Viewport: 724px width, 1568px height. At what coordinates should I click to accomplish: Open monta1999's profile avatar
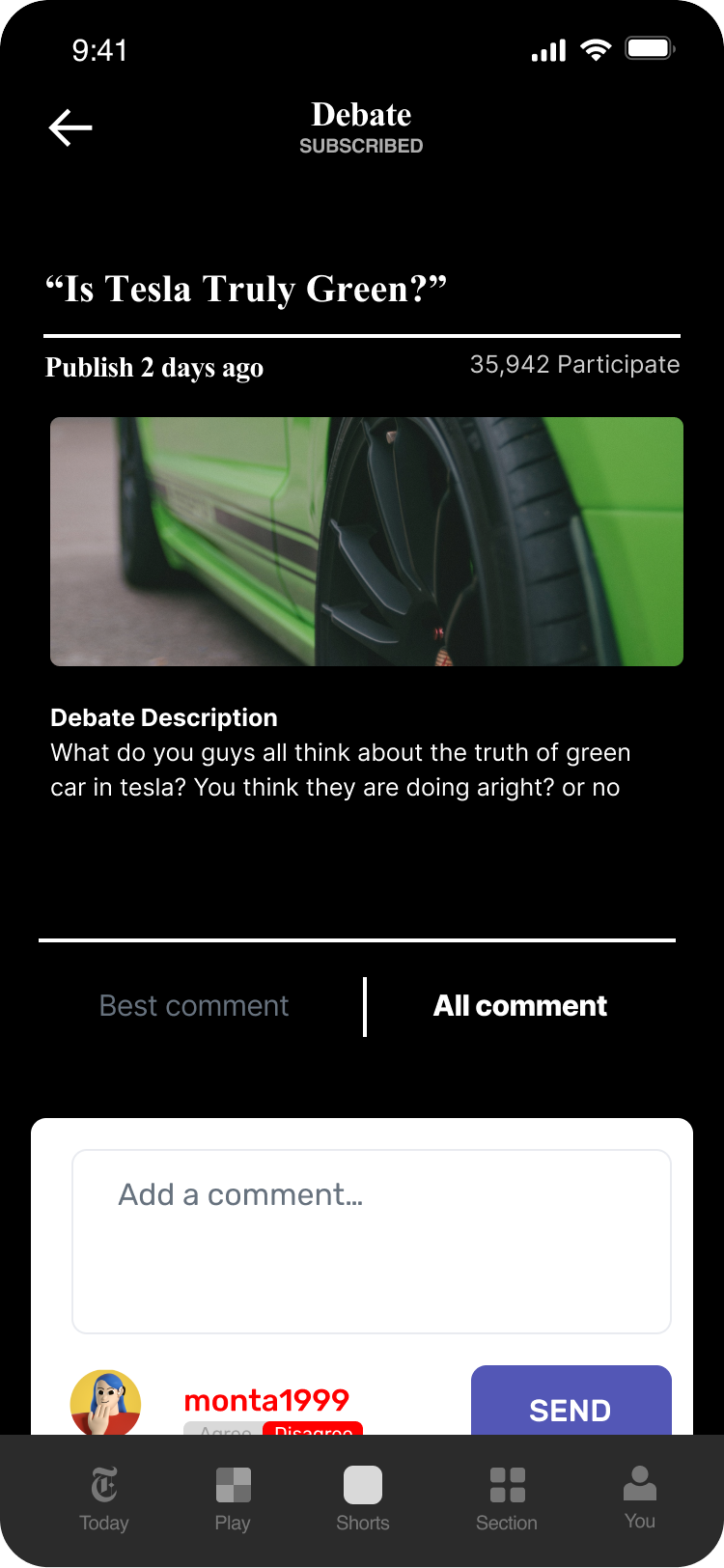106,1403
